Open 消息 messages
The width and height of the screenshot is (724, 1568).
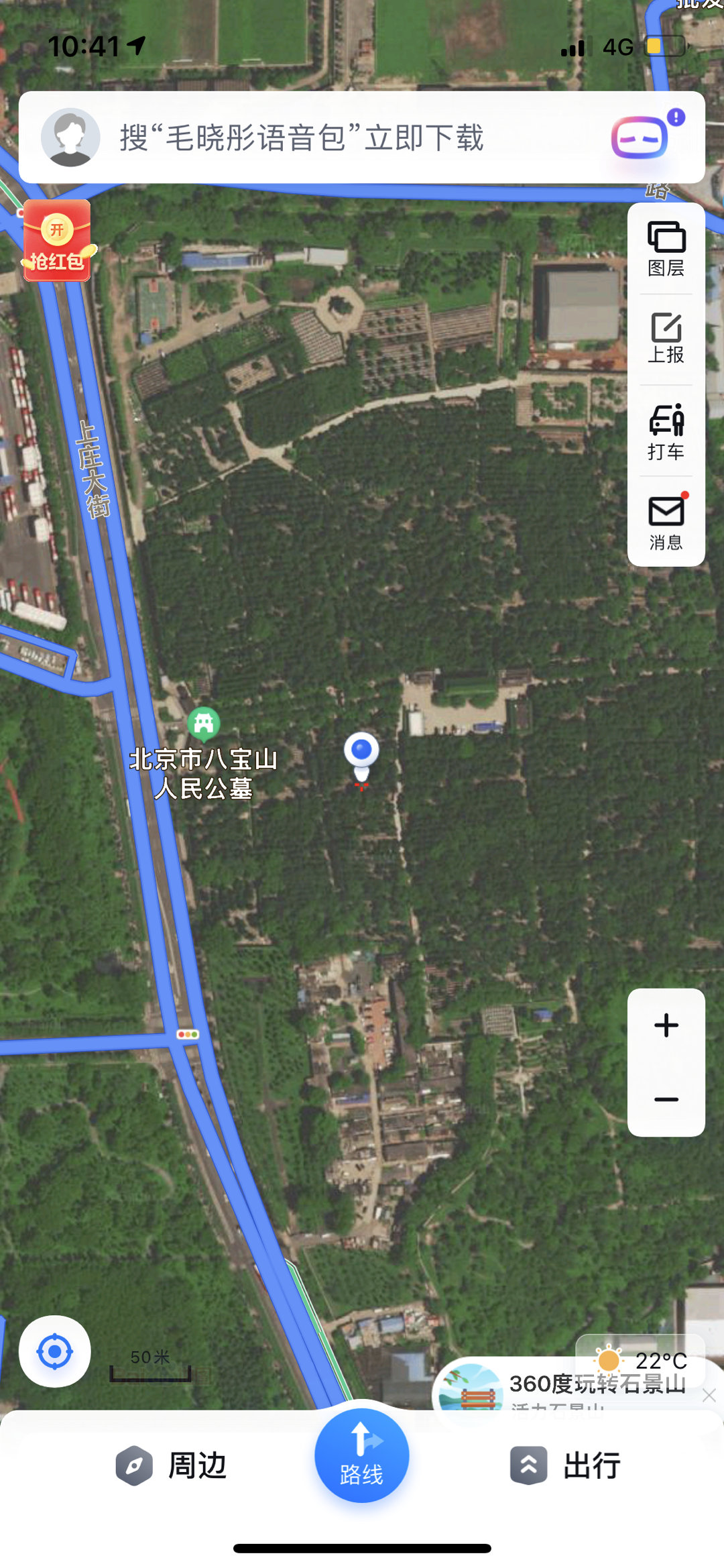click(666, 523)
